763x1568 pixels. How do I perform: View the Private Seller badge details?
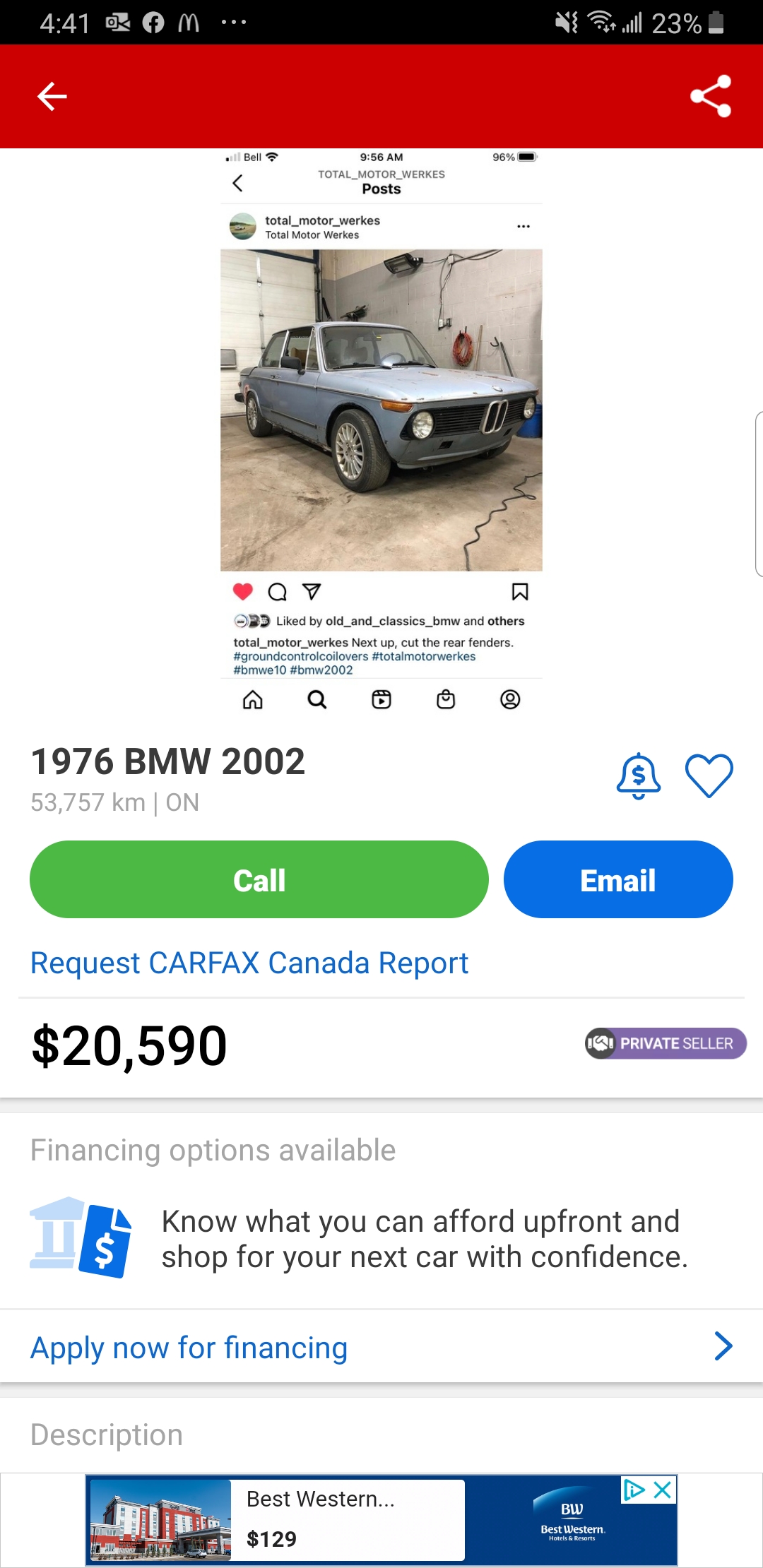pyautogui.click(x=666, y=1043)
